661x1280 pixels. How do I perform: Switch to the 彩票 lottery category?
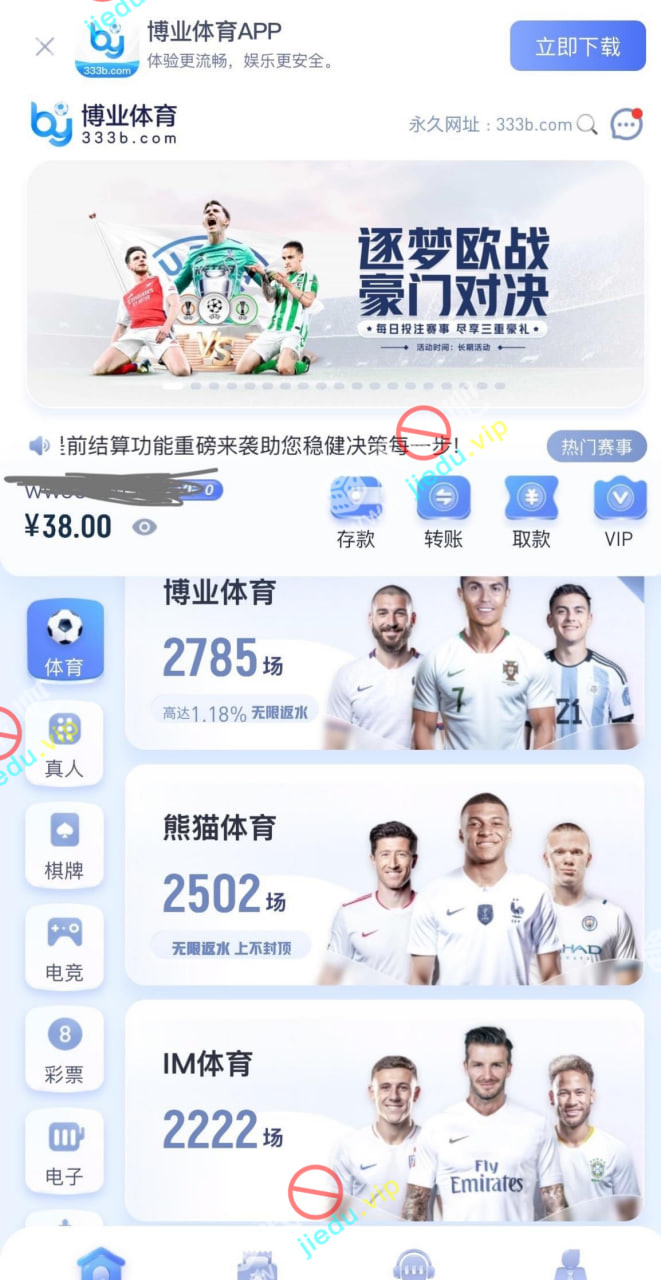pyautogui.click(x=65, y=1049)
